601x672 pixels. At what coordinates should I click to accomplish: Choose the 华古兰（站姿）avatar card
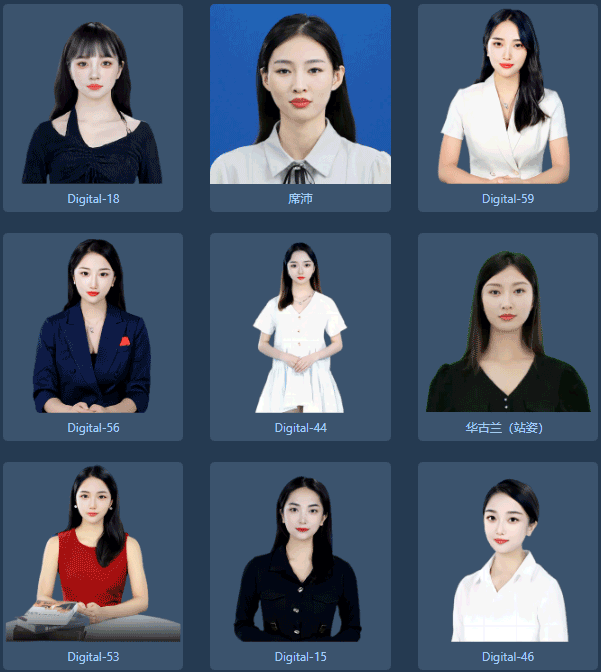pyautogui.click(x=507, y=336)
